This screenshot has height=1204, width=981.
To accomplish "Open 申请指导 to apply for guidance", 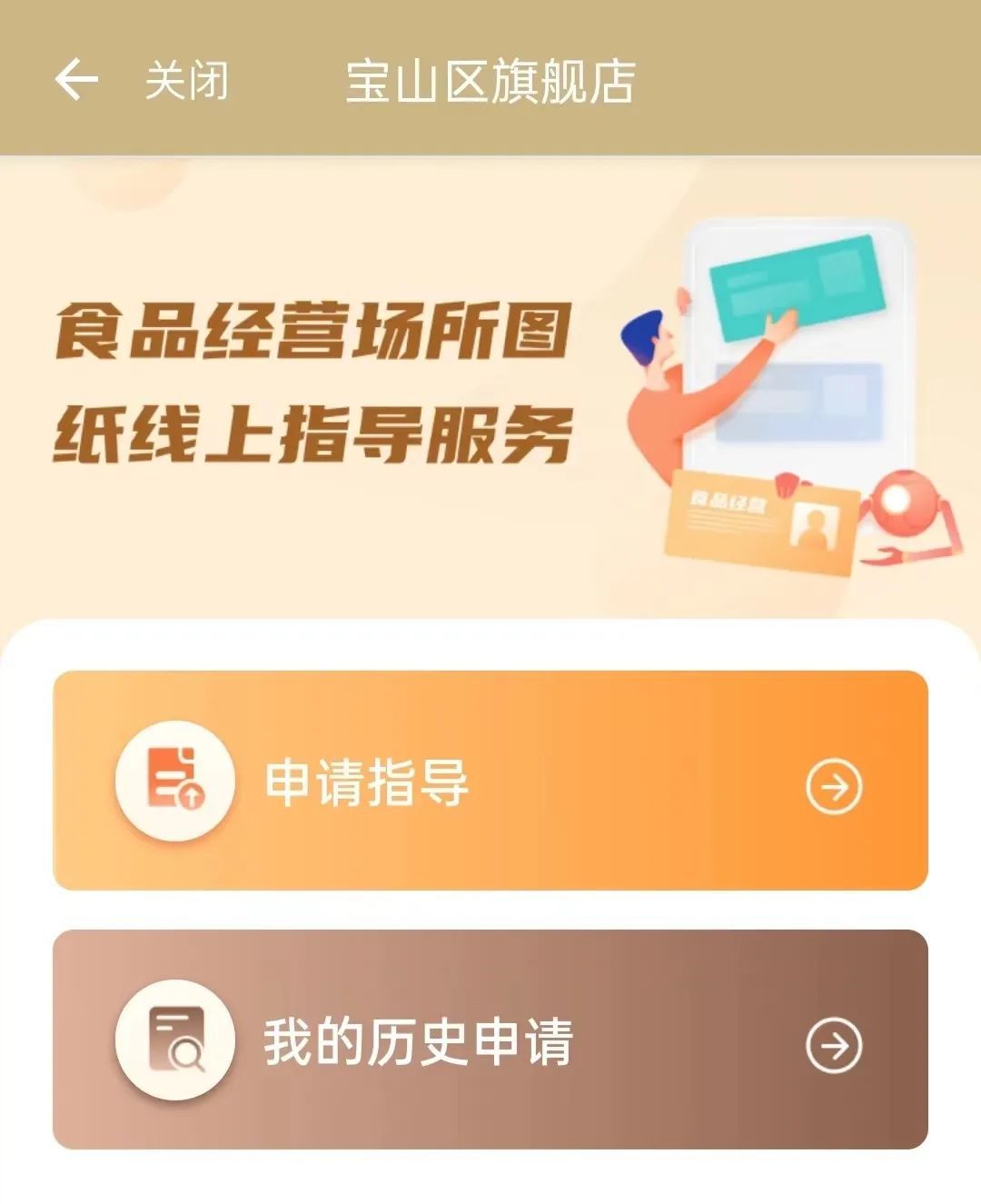I will point(490,781).
